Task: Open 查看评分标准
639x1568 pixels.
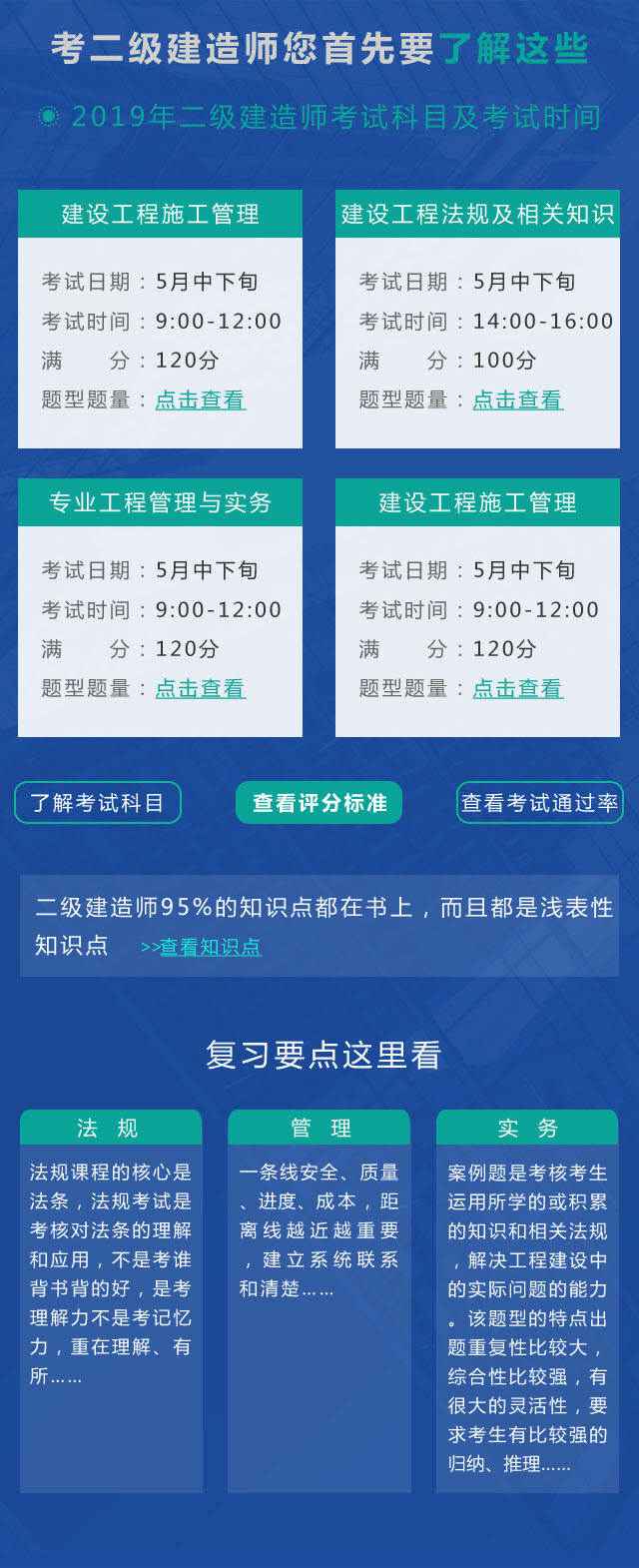Action: tap(319, 803)
